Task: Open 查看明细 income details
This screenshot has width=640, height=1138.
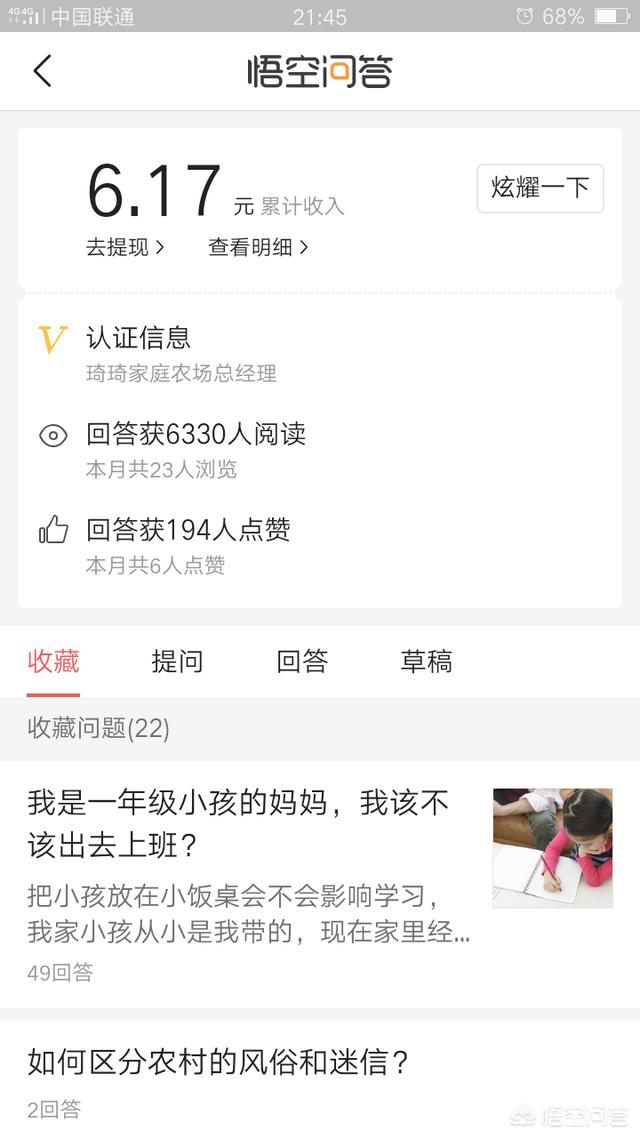Action: click(x=258, y=247)
